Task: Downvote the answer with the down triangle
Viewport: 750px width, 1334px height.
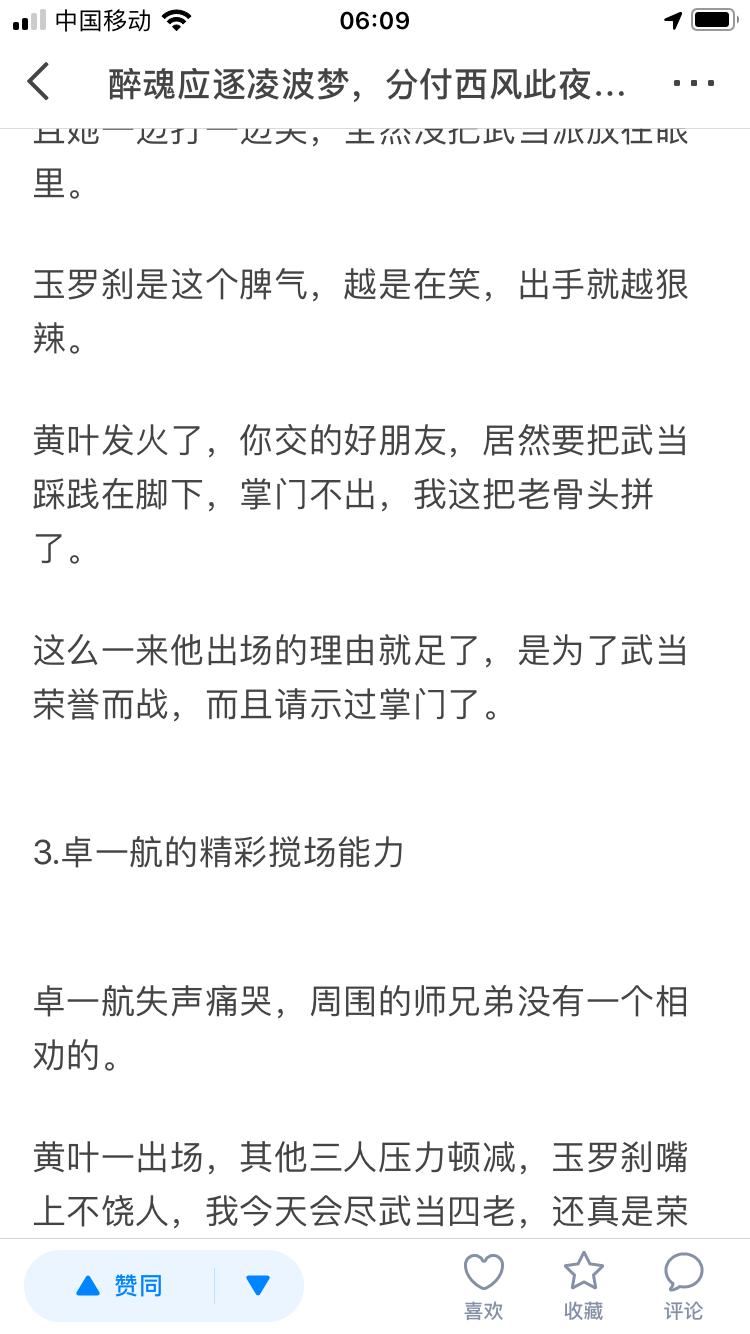Action: tap(258, 1285)
